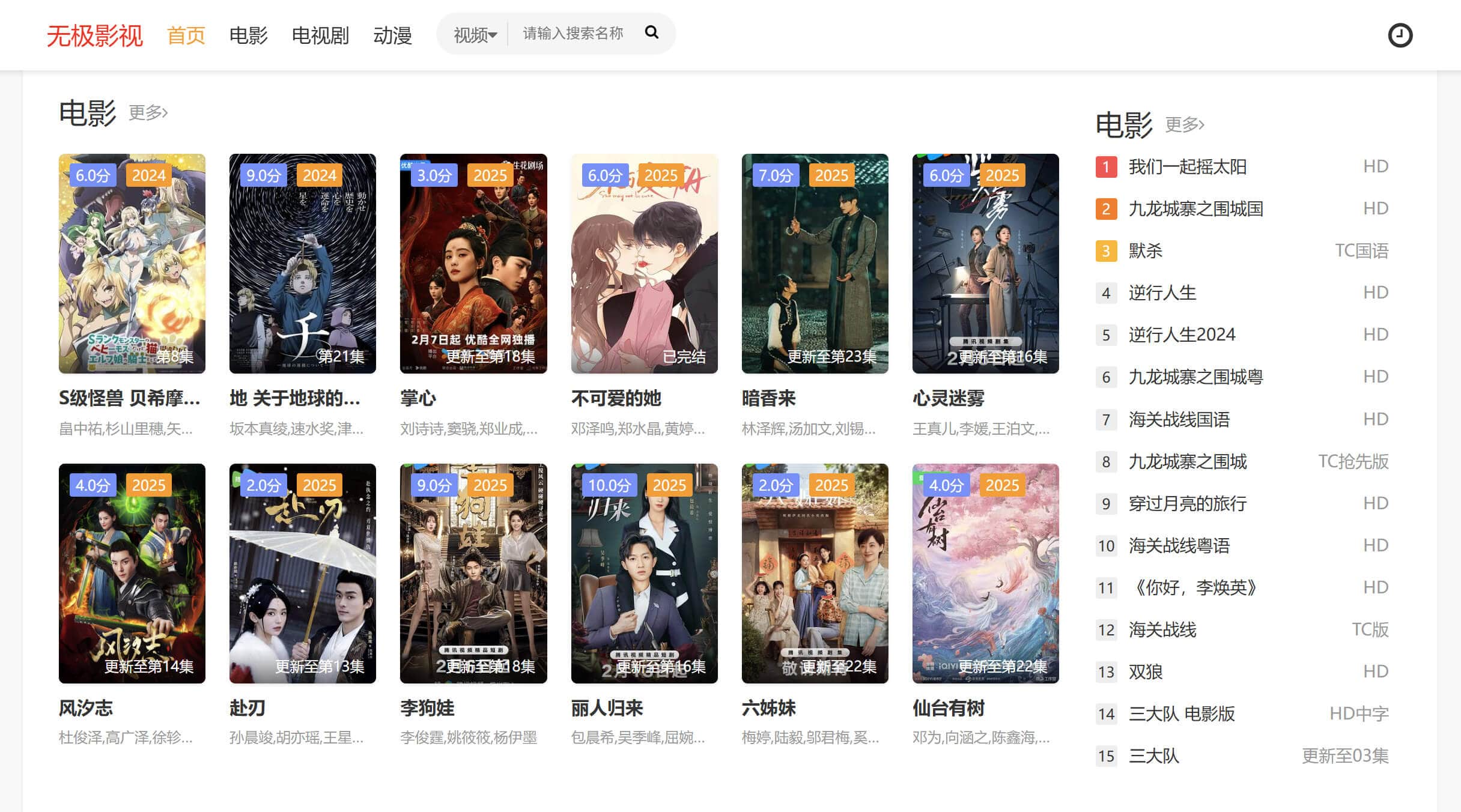Tap the search magnifier icon
Screen dimensions: 1461x812
click(x=652, y=33)
